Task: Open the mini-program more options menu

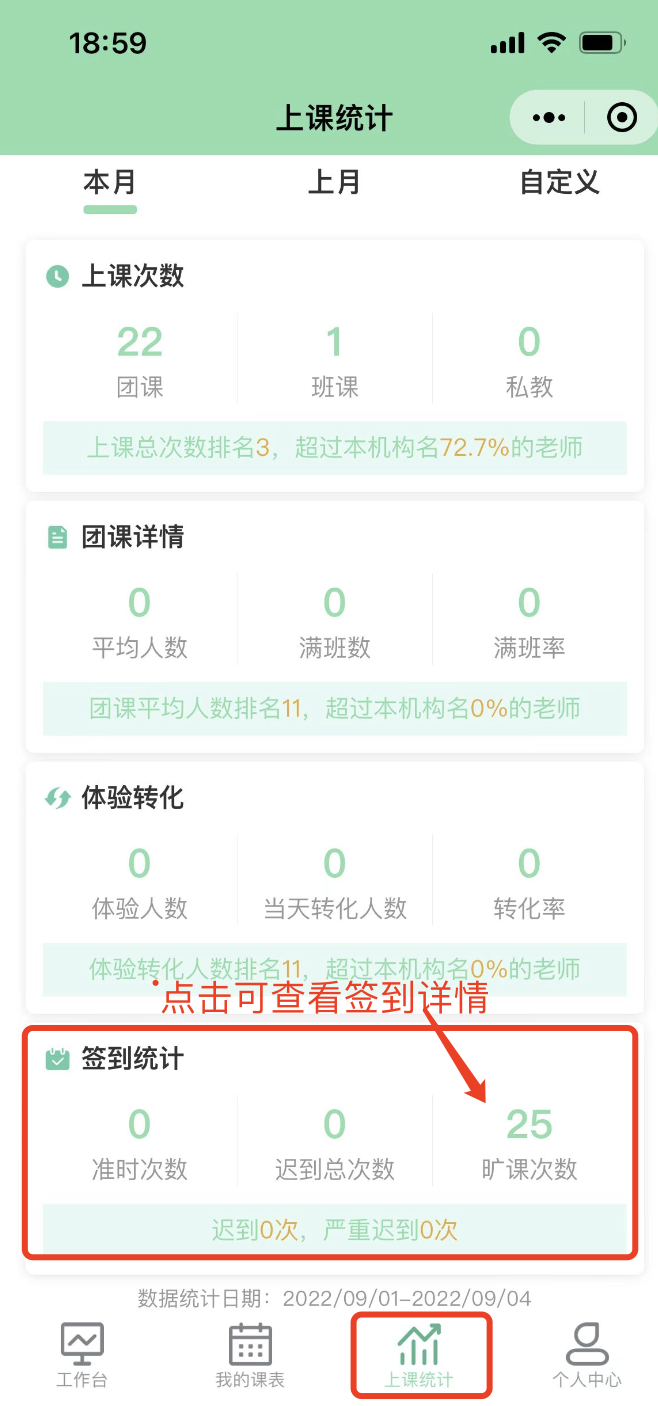Action: point(549,118)
